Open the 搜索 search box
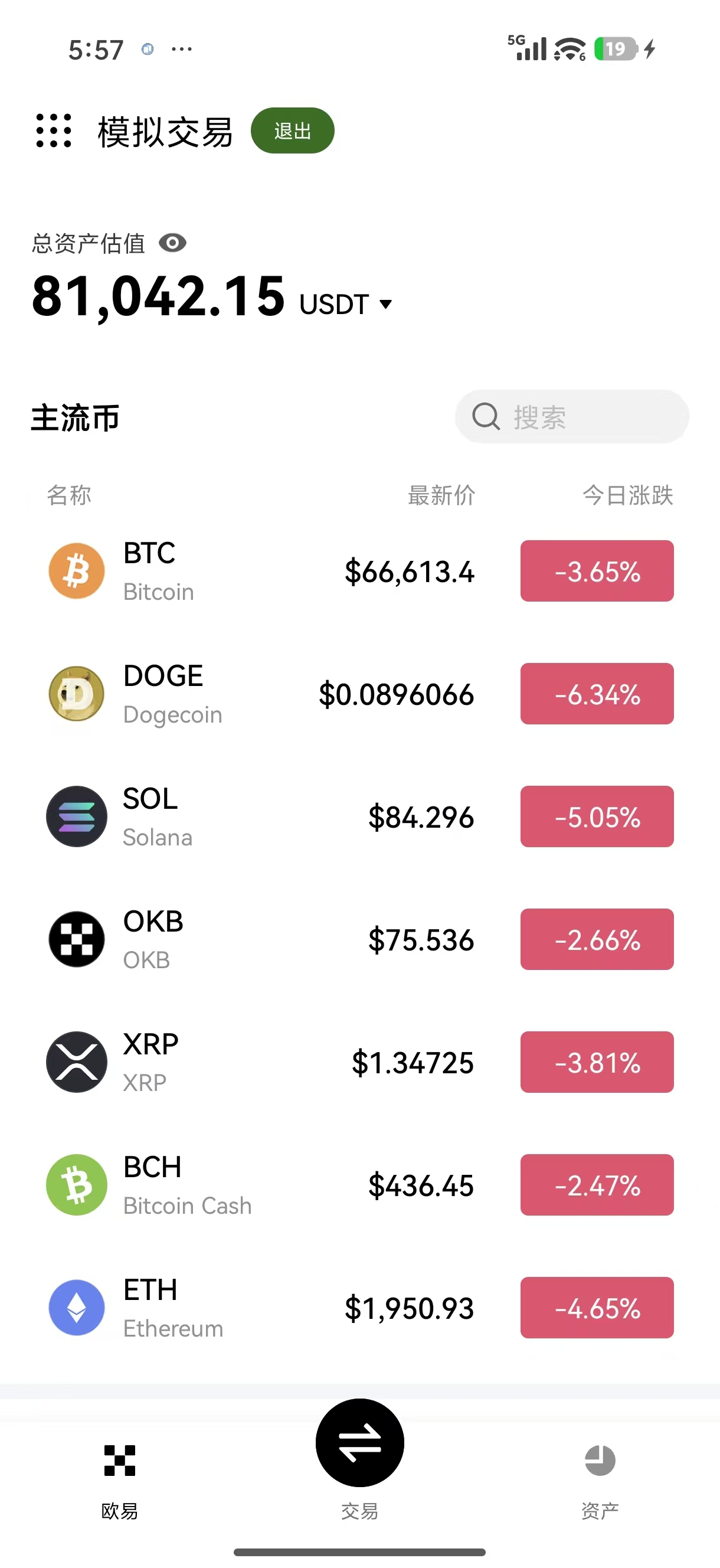This screenshot has width=720, height=1568. [x=571, y=417]
